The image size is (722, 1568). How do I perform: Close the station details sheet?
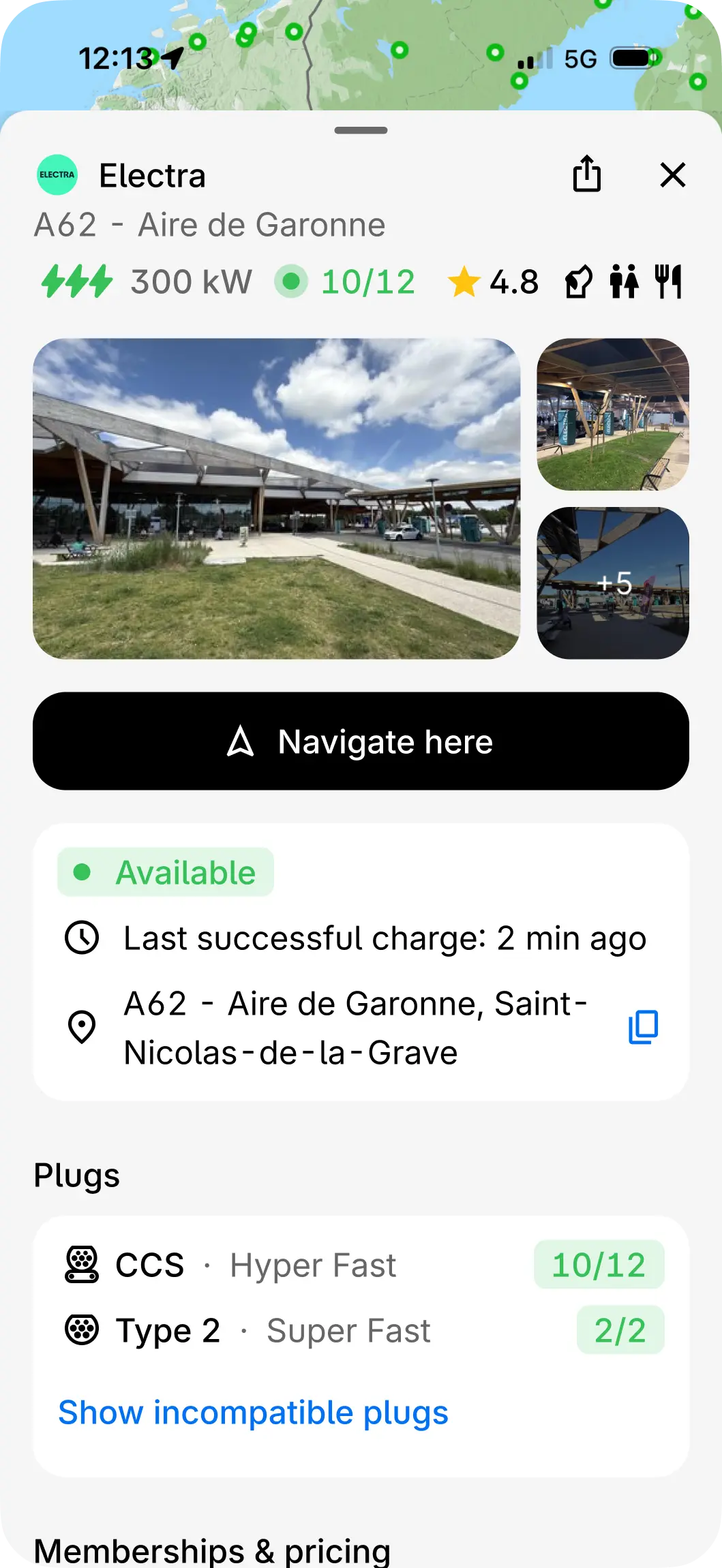point(672,175)
